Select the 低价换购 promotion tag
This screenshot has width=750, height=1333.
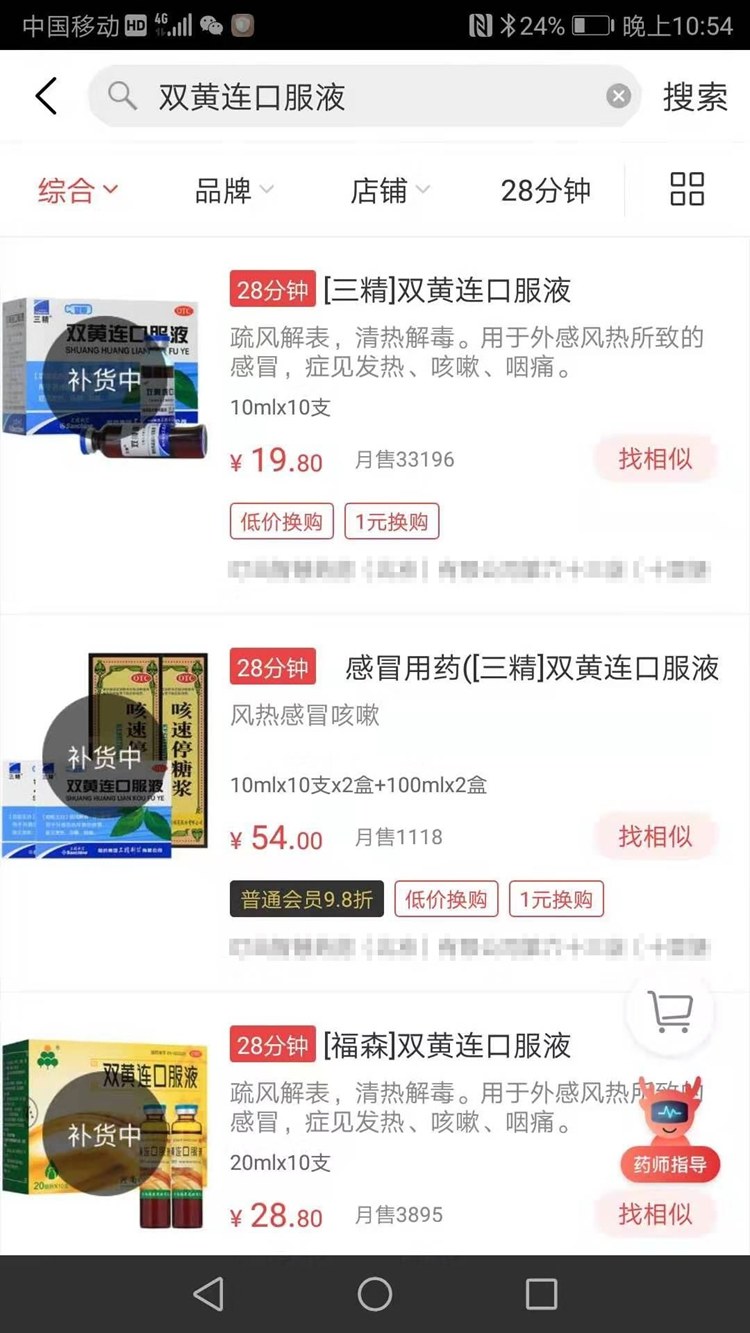[281, 520]
